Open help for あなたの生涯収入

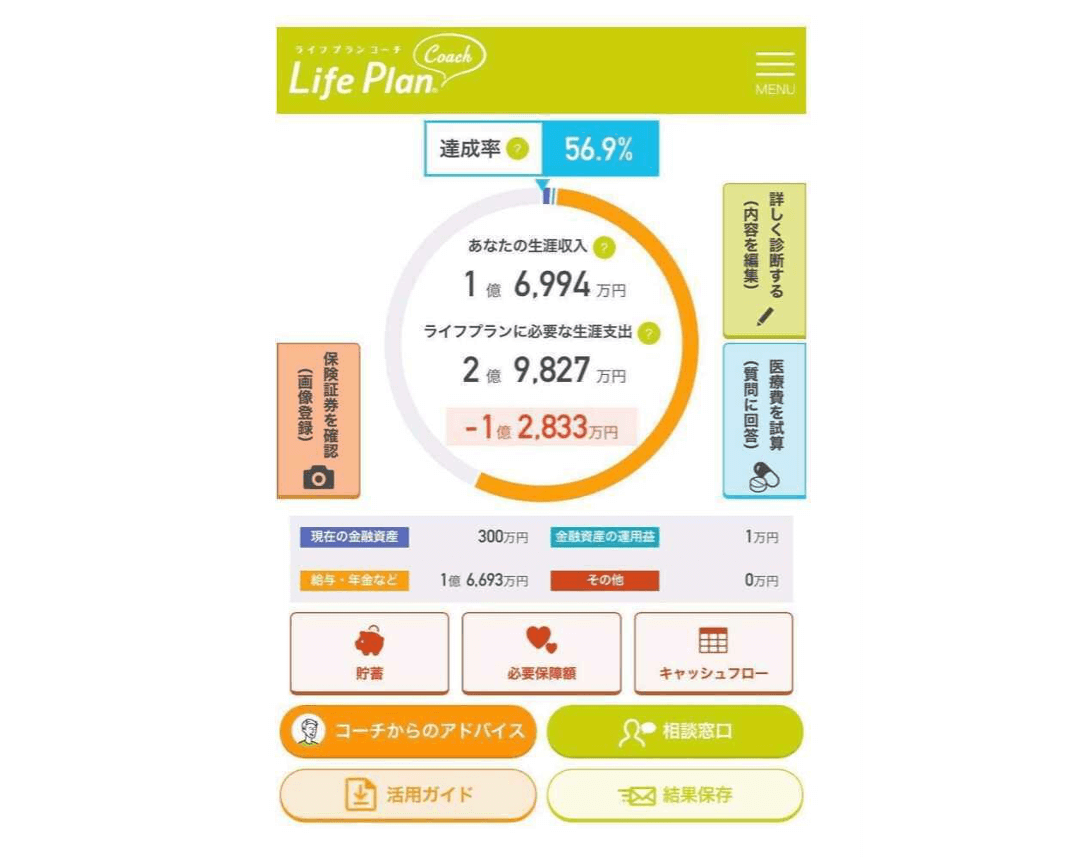[x=604, y=248]
